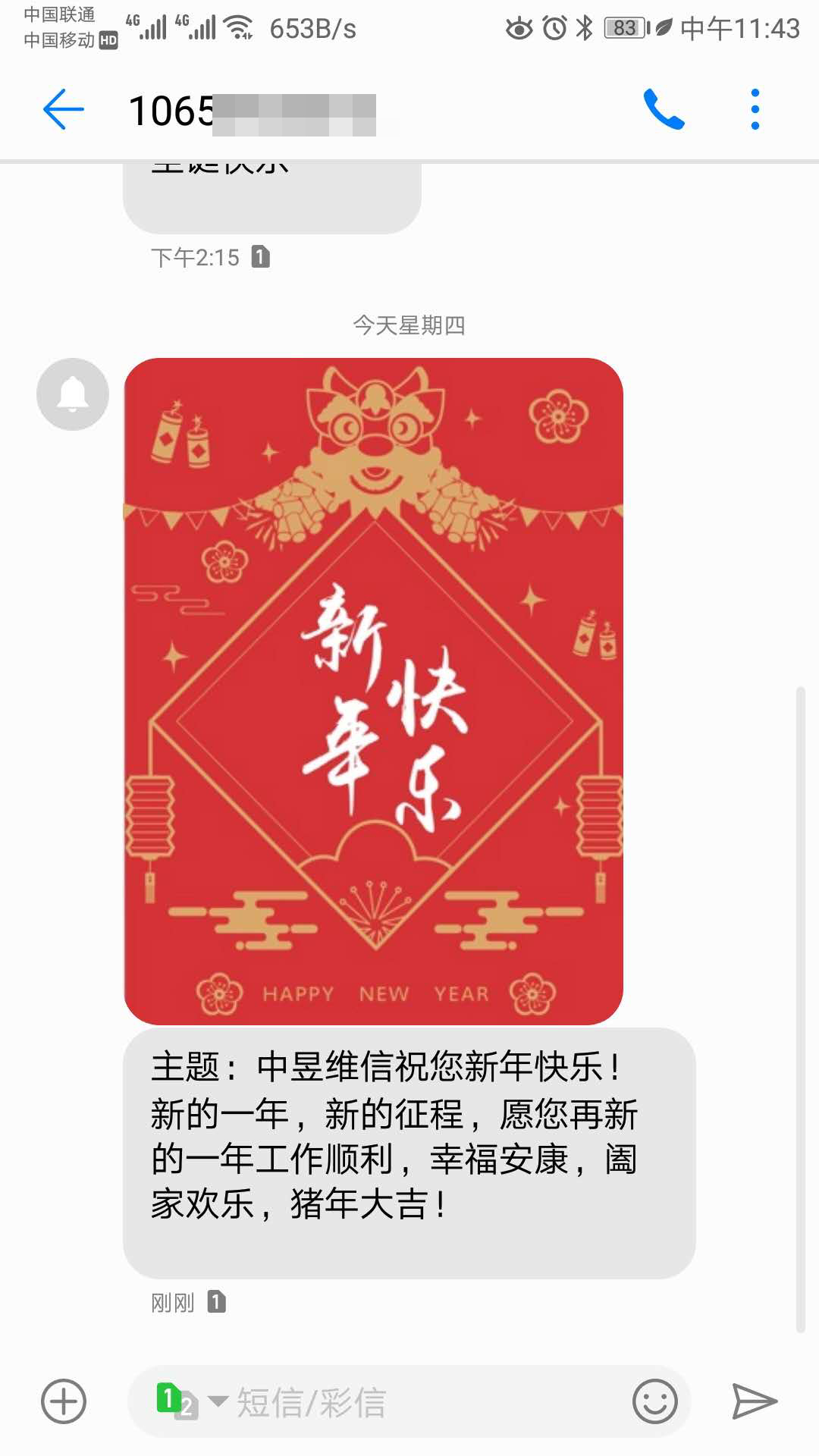The height and width of the screenshot is (1456, 819).
Task: Open attachments with the plus icon
Action: click(x=63, y=1401)
